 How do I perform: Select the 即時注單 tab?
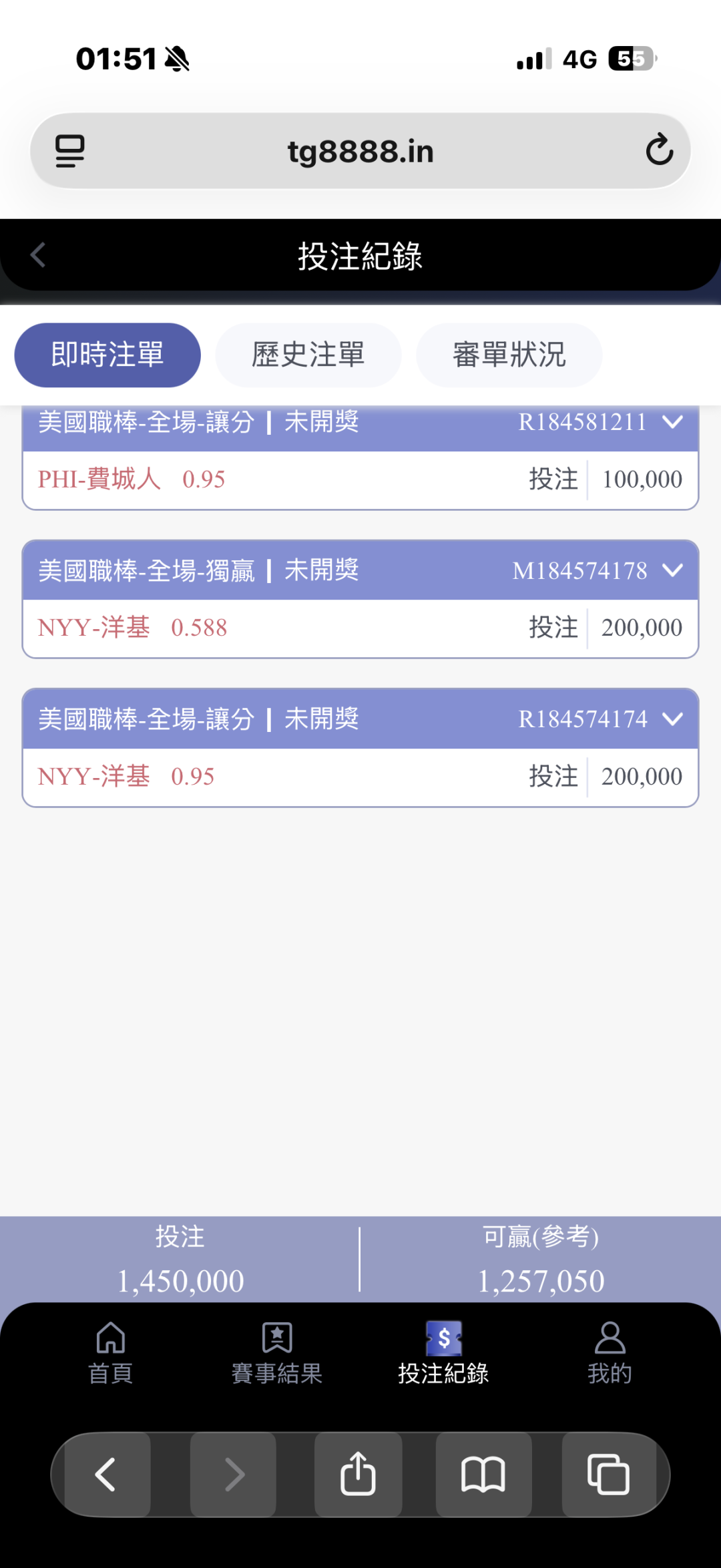pos(107,355)
